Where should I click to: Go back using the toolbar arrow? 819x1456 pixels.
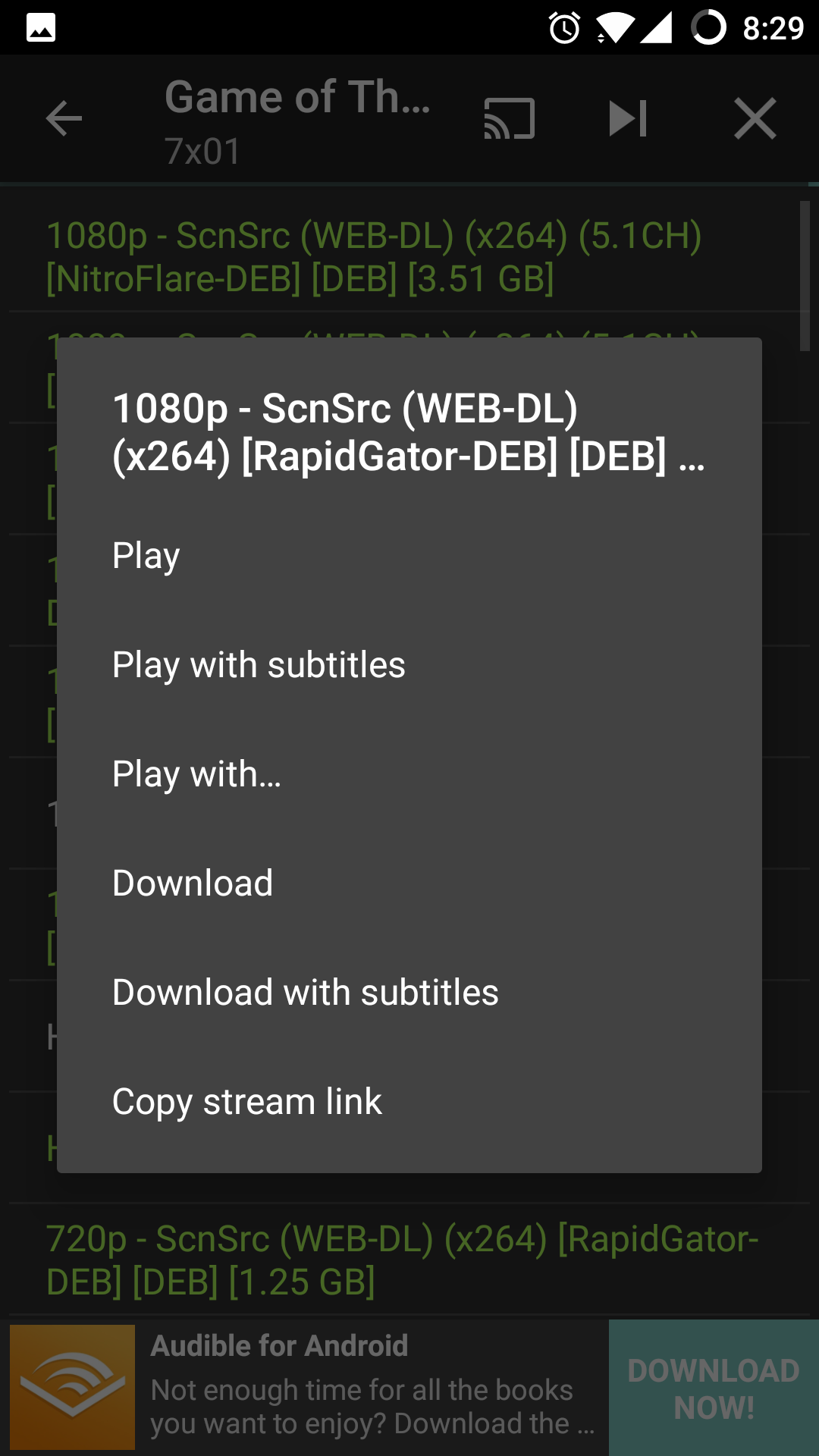(64, 119)
